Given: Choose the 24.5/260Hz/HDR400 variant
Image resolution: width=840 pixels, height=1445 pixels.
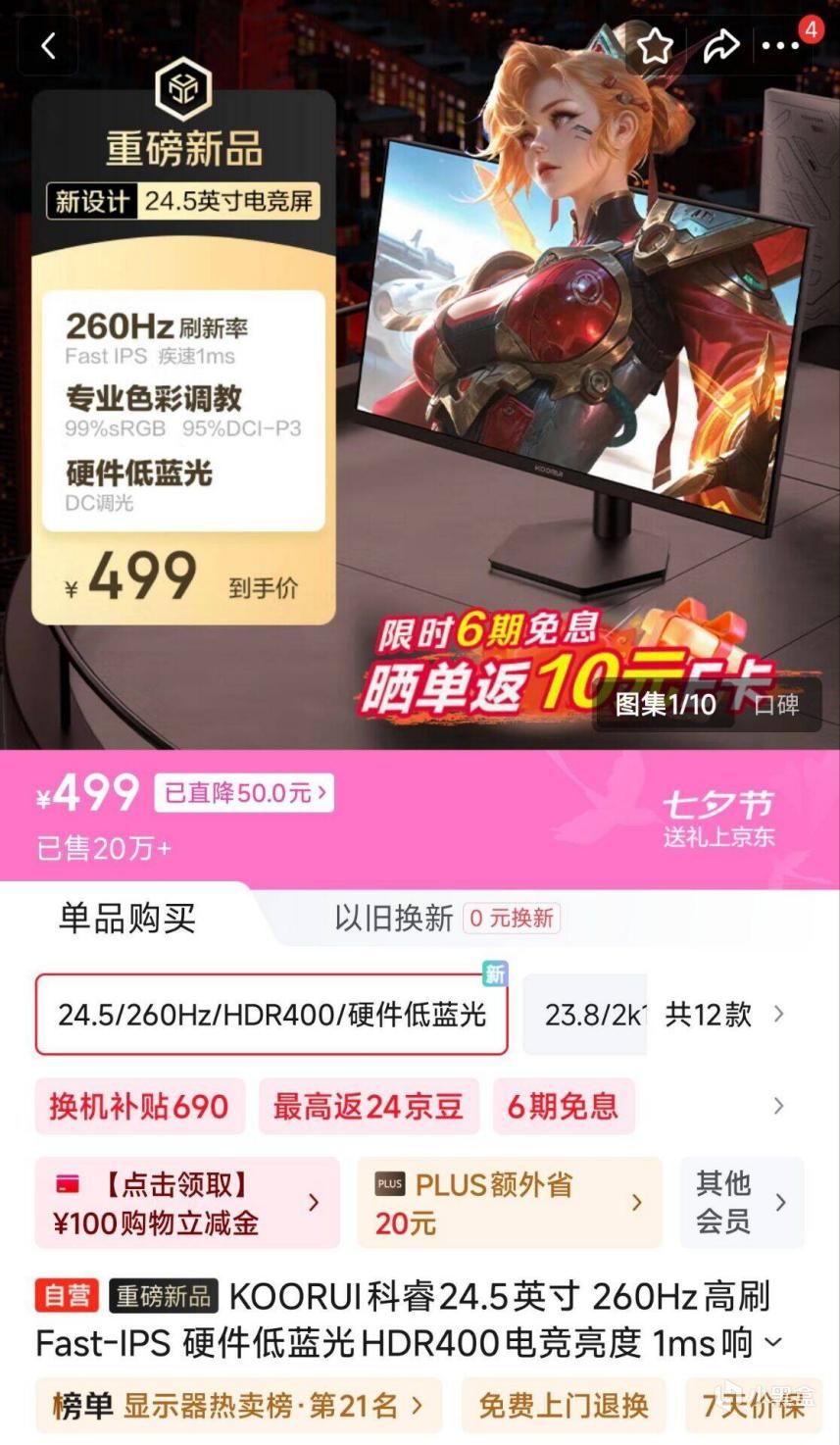Looking at the screenshot, I should 272,1014.
